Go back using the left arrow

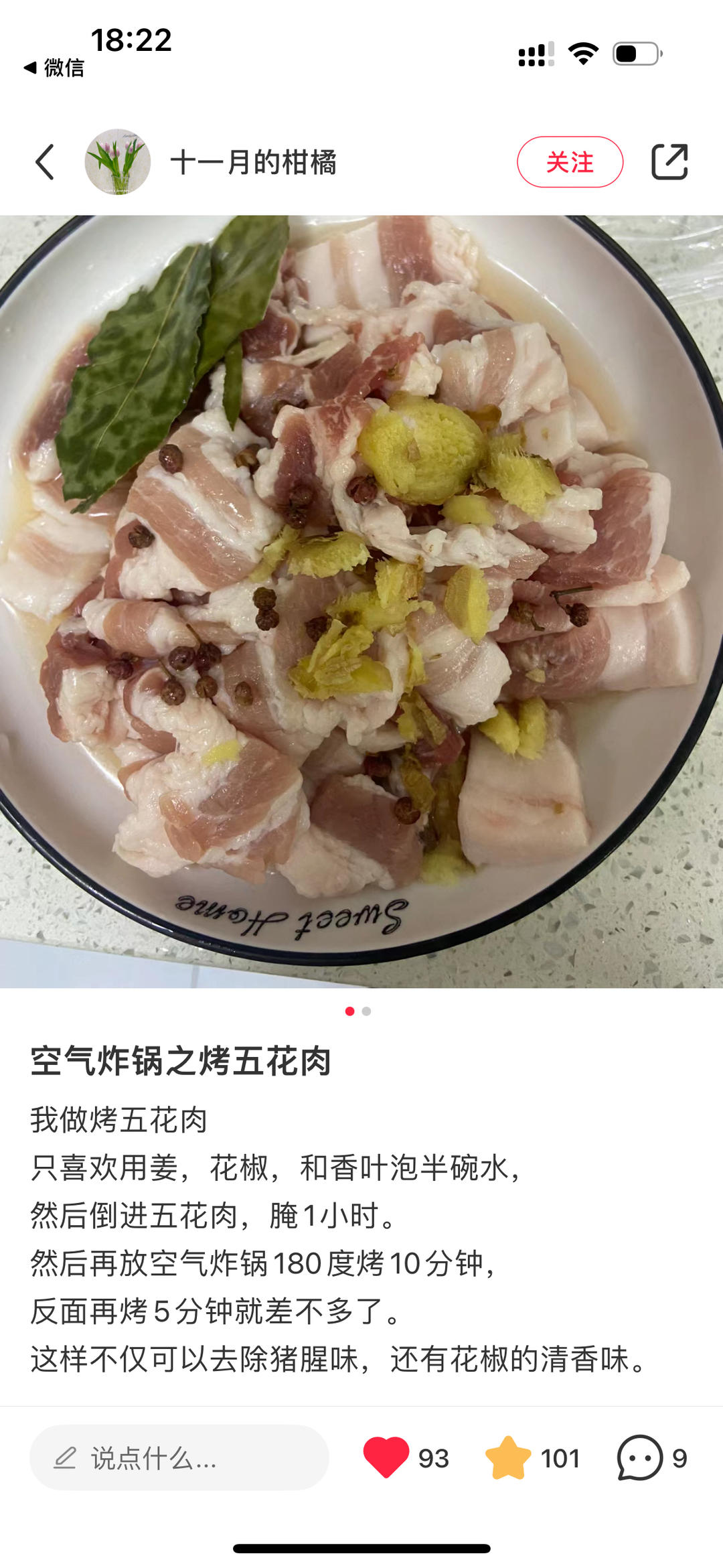[45, 162]
